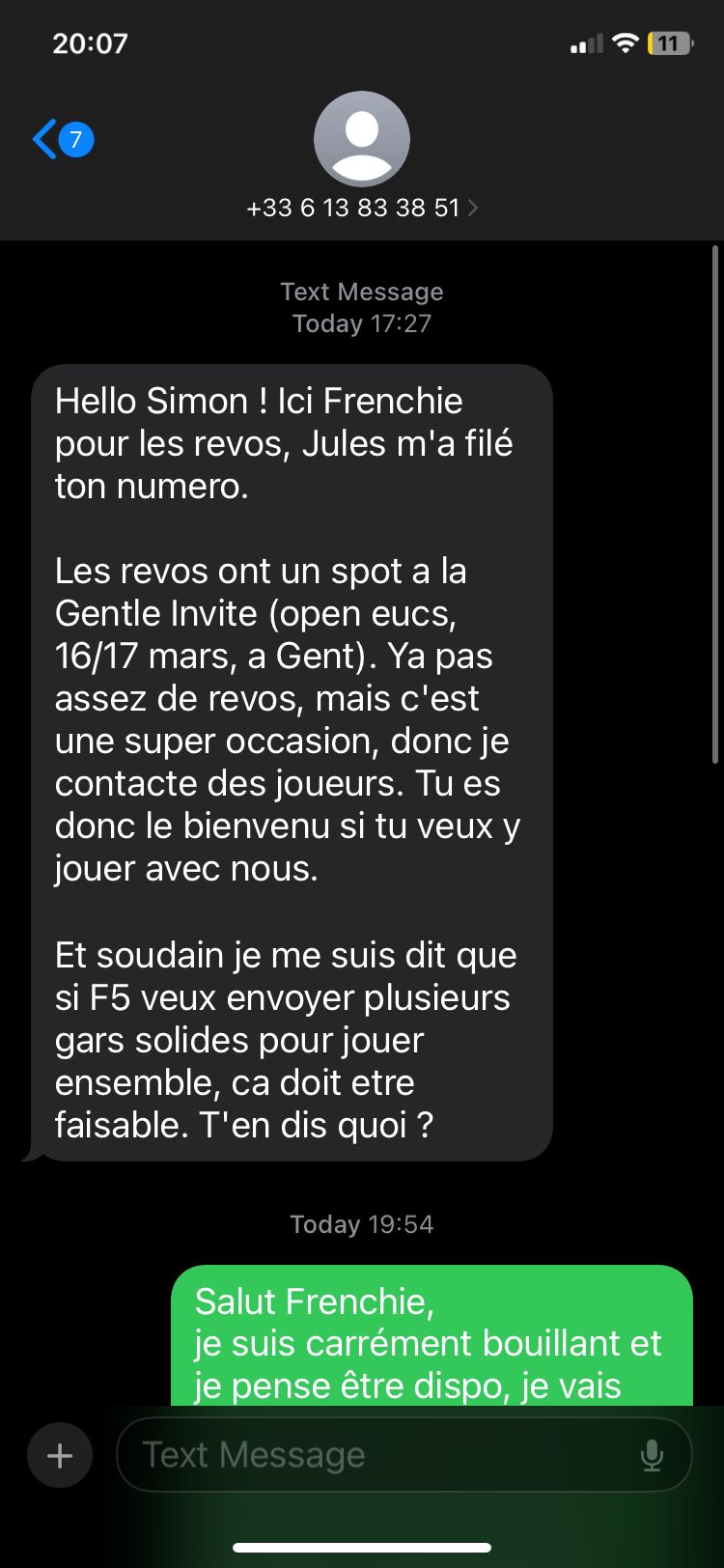
Task: Go back to the messages list
Action: pyautogui.click(x=61, y=140)
